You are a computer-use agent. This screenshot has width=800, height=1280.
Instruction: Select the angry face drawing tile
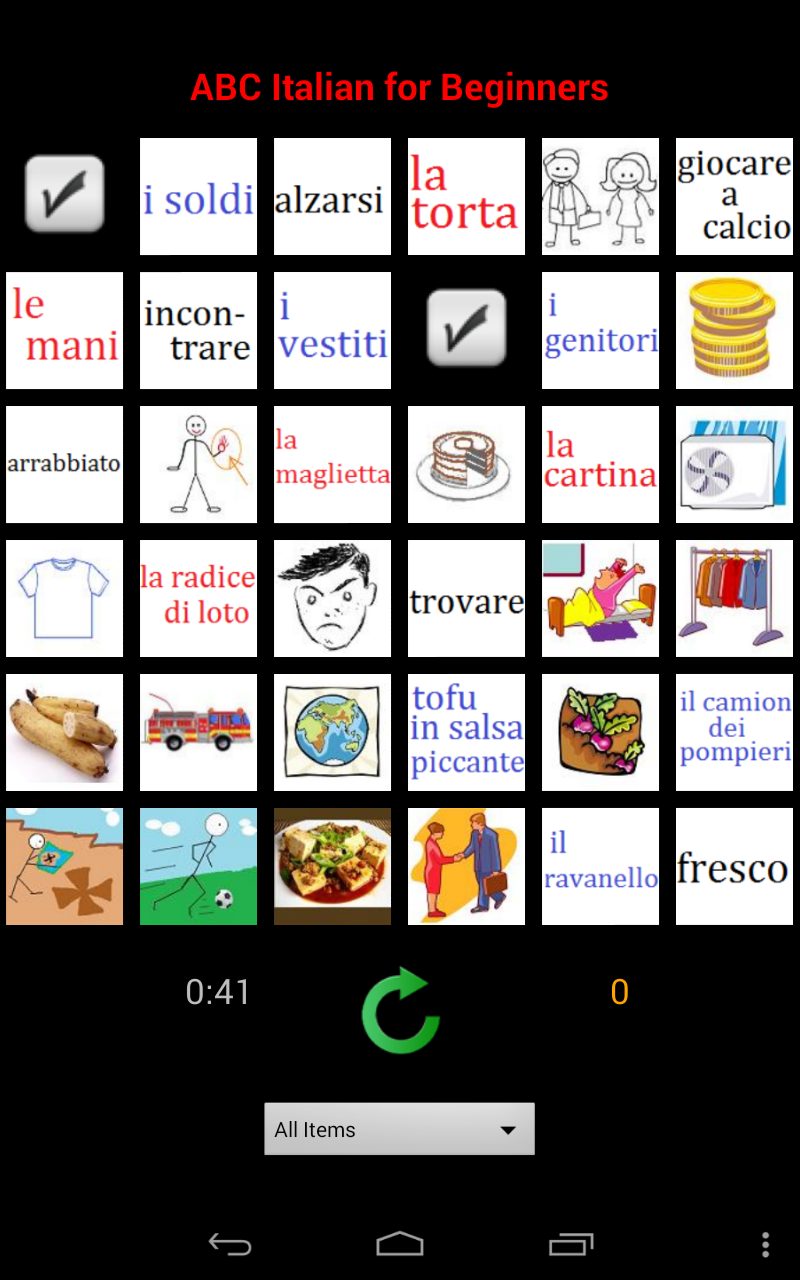click(332, 598)
